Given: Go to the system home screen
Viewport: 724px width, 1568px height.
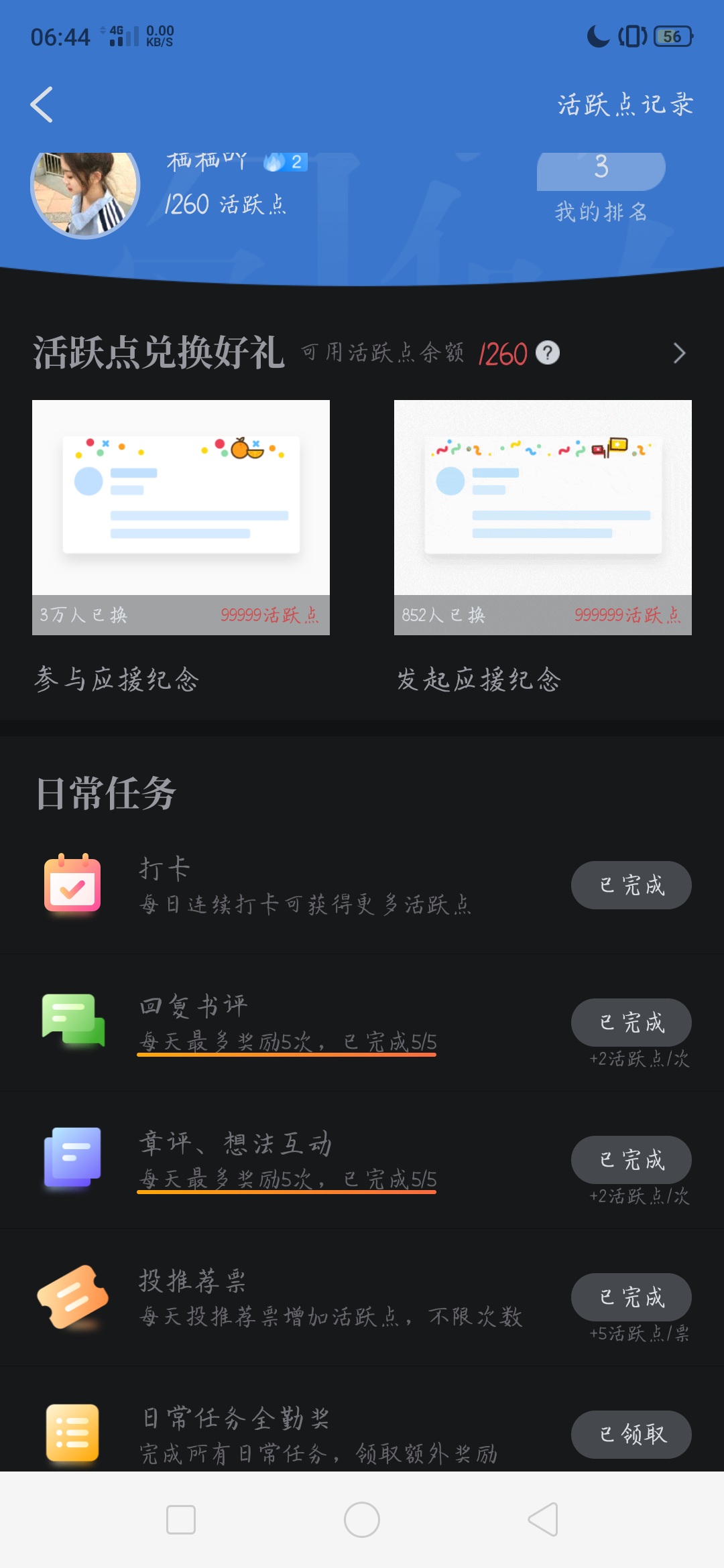Looking at the screenshot, I should click(362, 1520).
